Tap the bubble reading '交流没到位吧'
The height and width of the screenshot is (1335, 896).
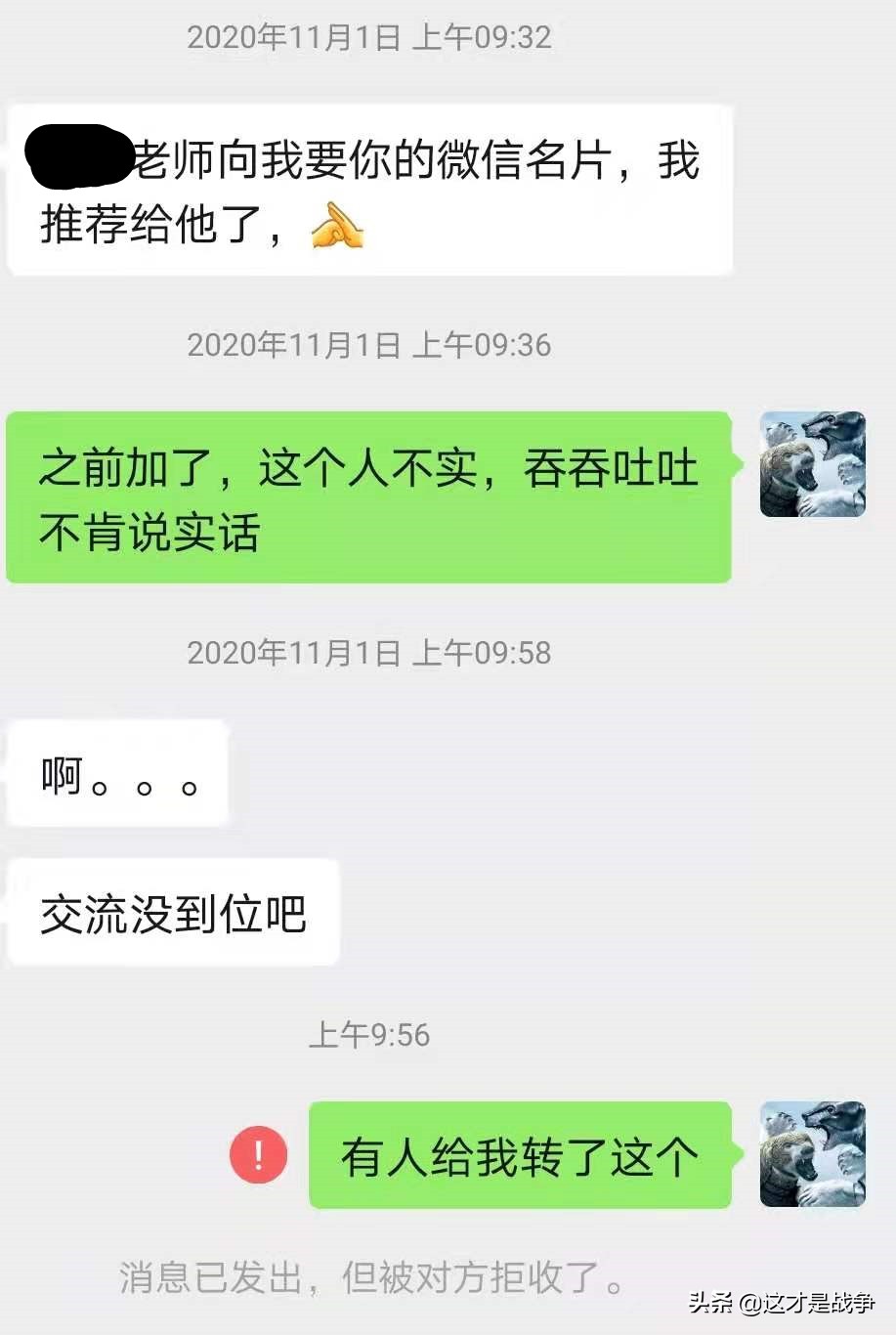173,911
